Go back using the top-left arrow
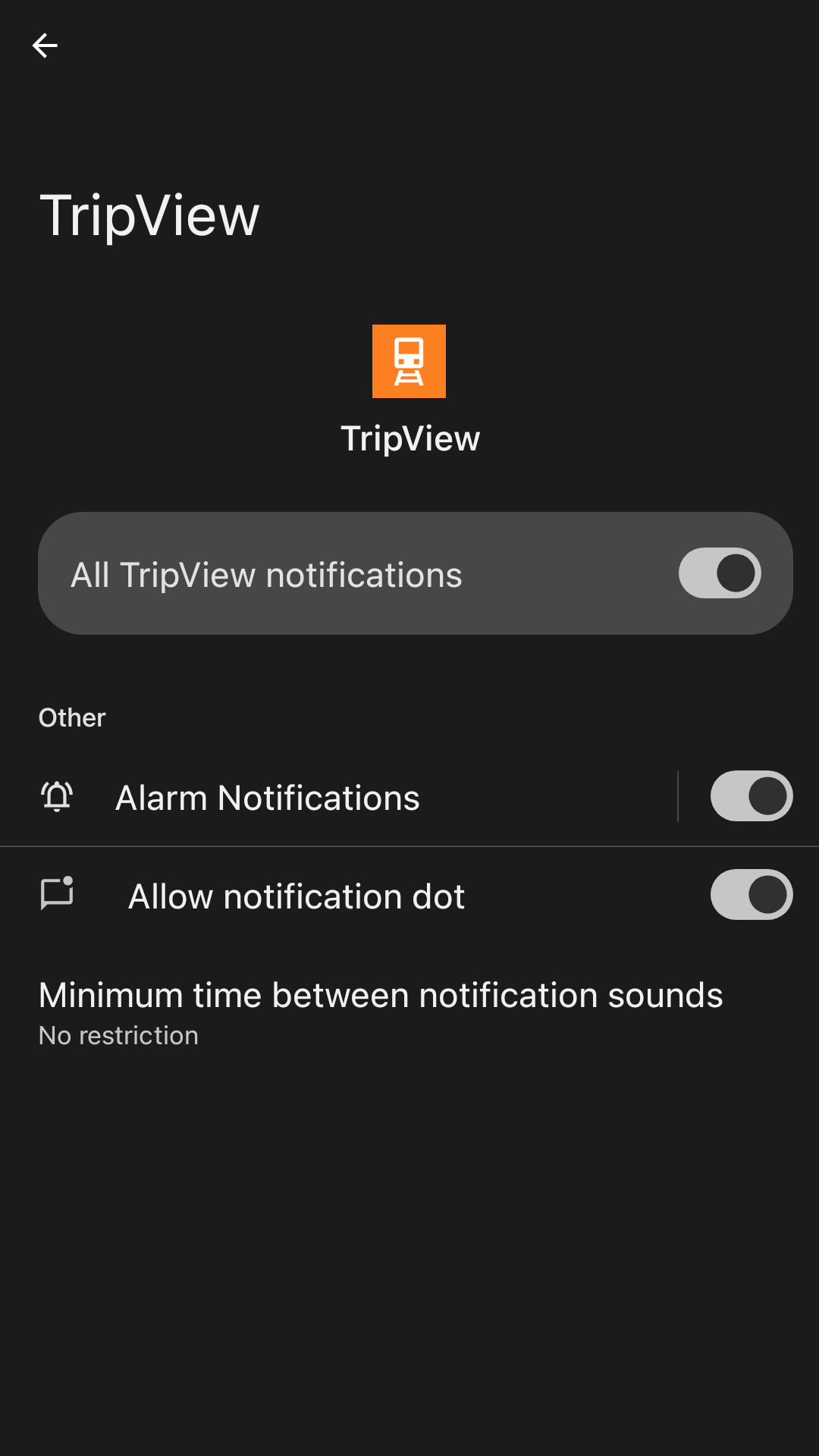Image resolution: width=819 pixels, height=1456 pixels. tap(45, 45)
